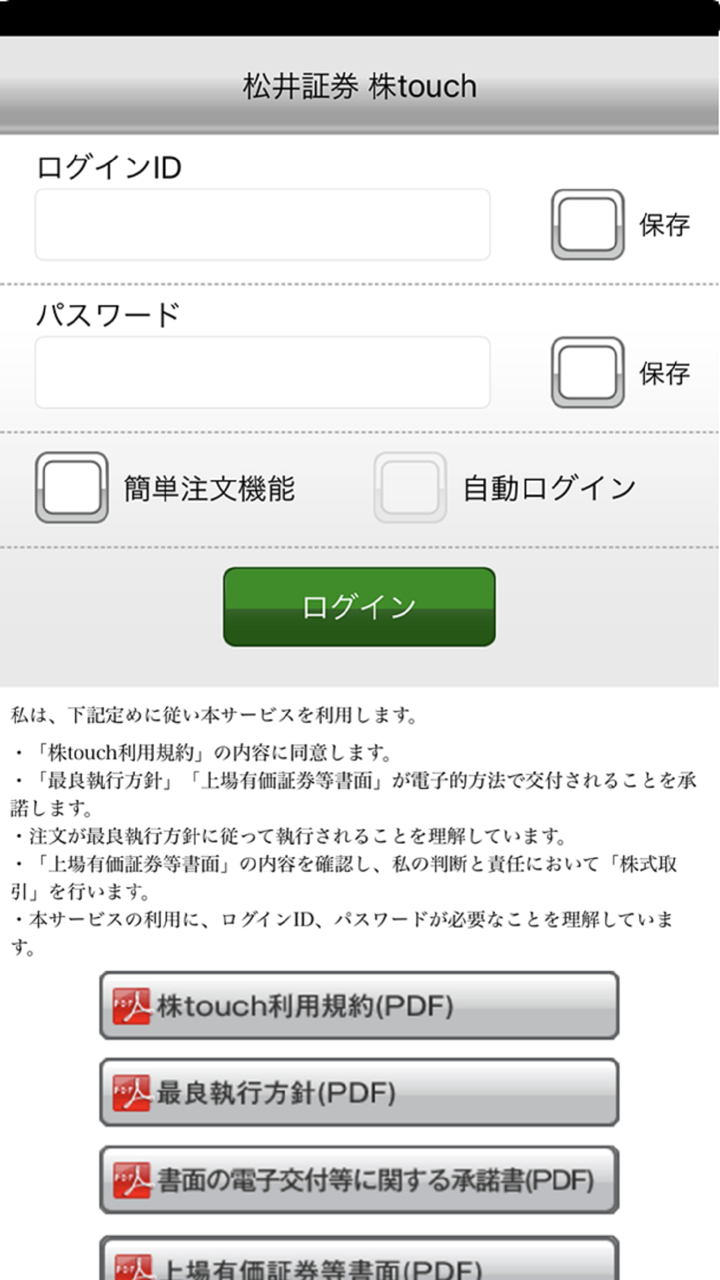The width and height of the screenshot is (720, 1280).
Task: Click the 保存 label beside the password checkbox
Action: coord(665,372)
